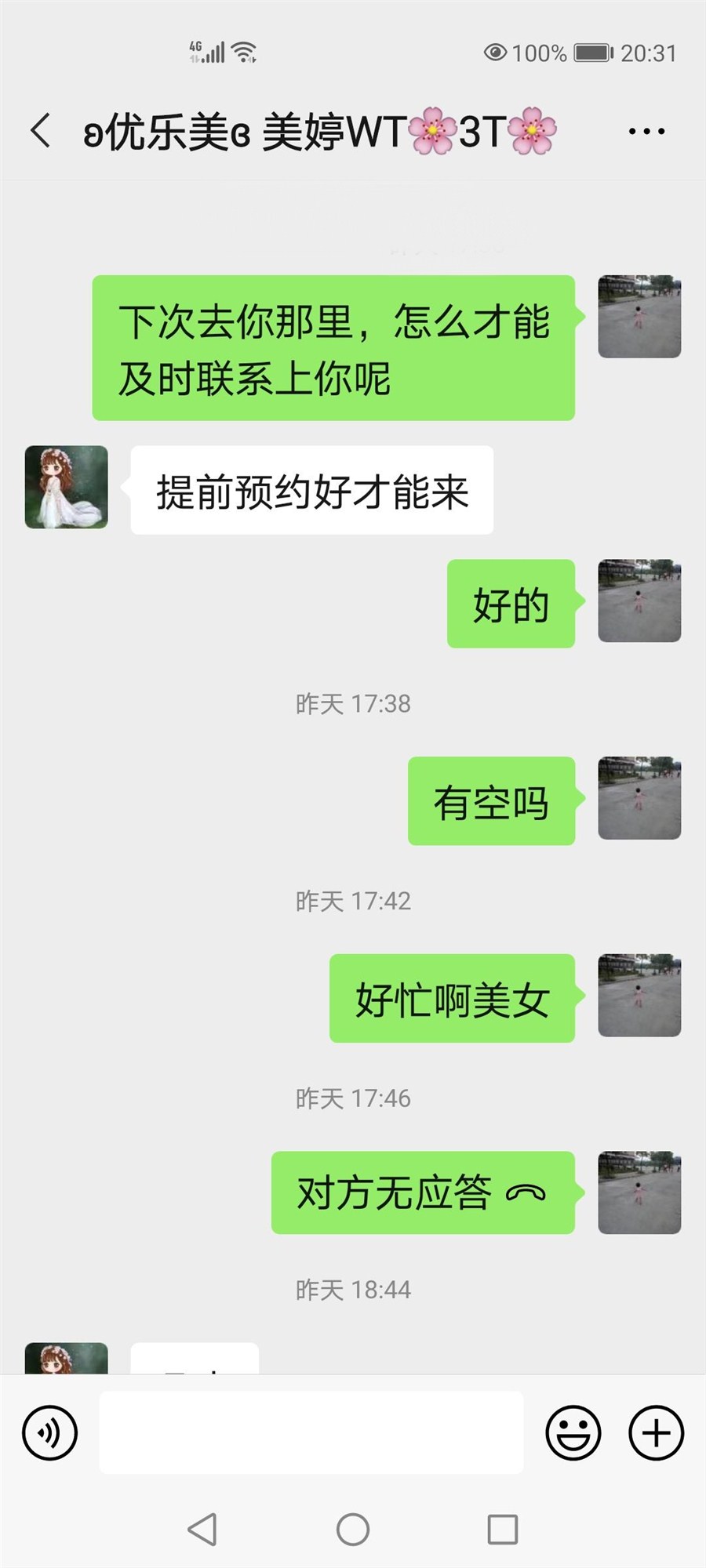
Task: Open the chat options menu via three dots
Action: pos(643,130)
